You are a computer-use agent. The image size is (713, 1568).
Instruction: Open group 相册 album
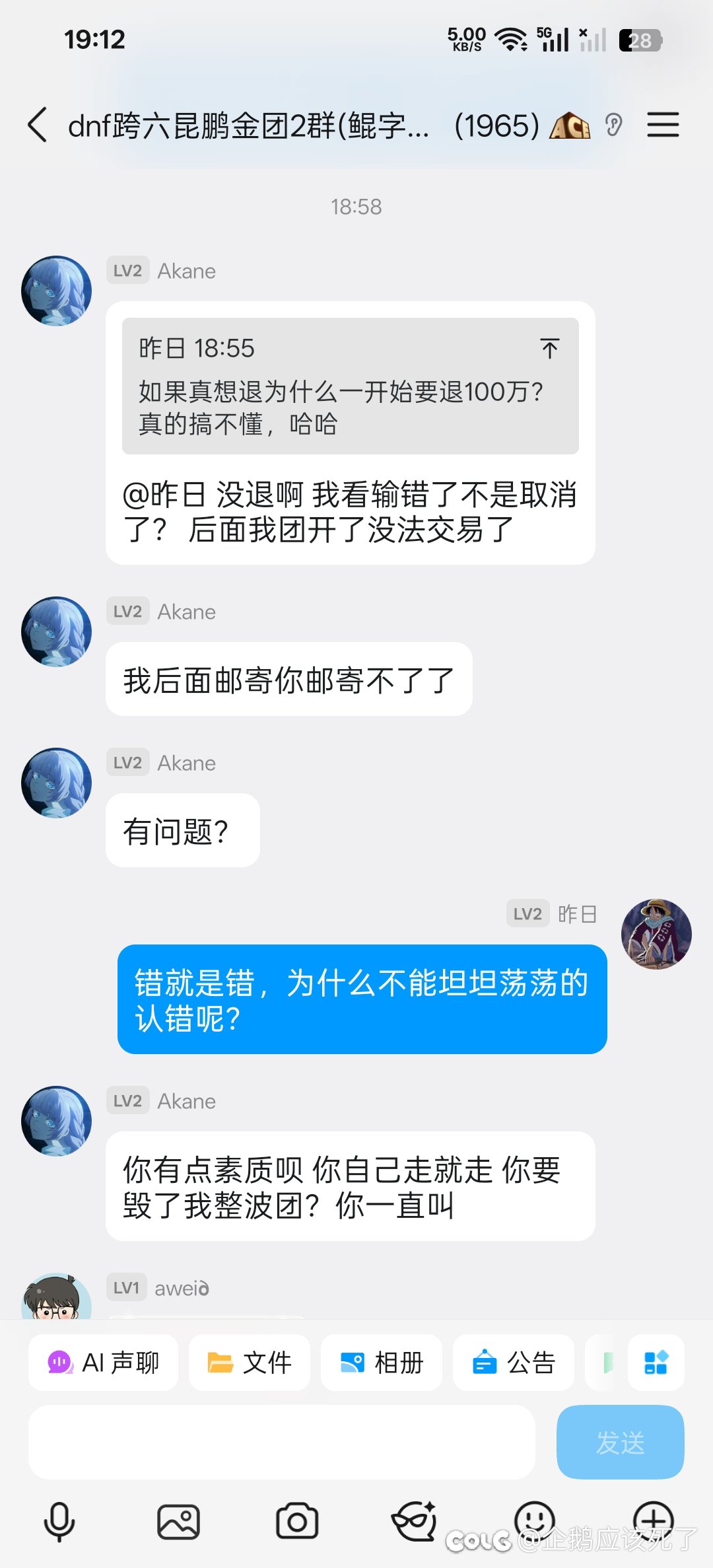click(382, 1363)
